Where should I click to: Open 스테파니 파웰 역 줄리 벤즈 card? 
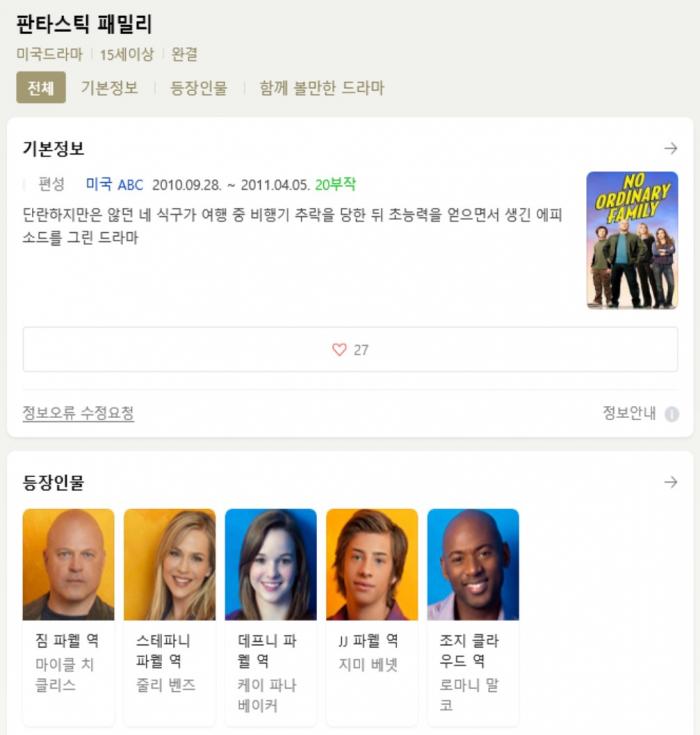(169, 615)
